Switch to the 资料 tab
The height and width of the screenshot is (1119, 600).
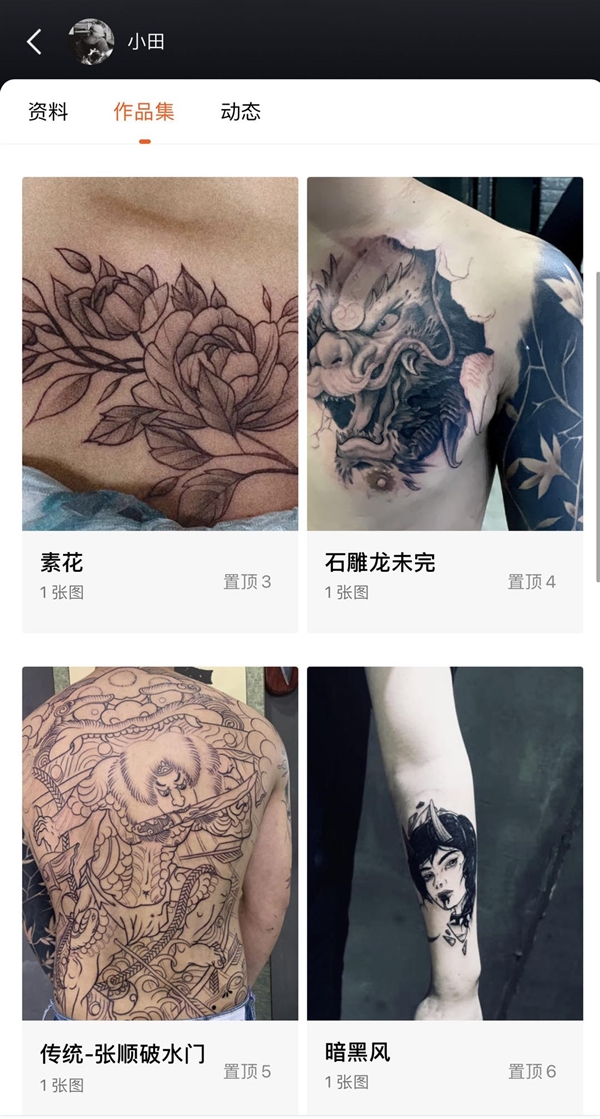[x=48, y=112]
